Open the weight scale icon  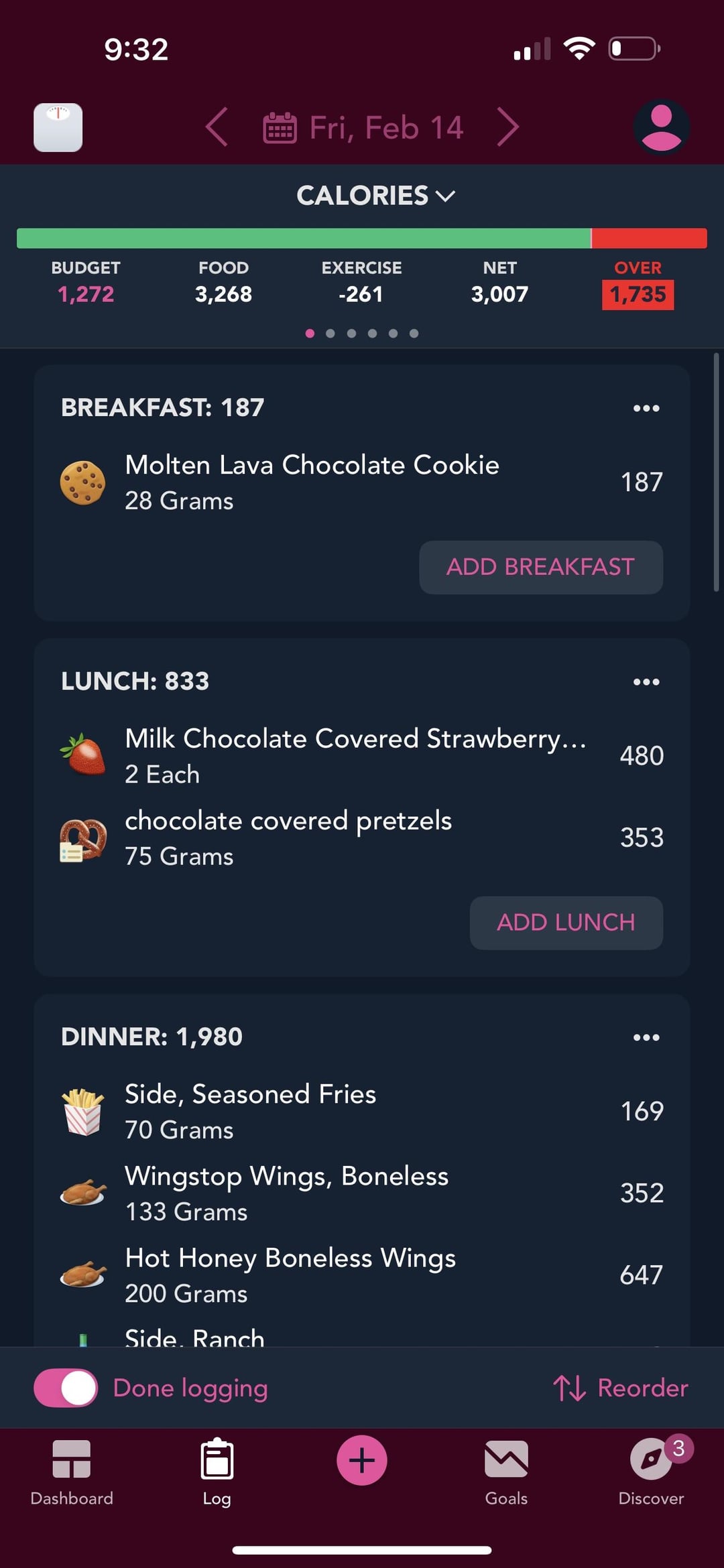pos(58,127)
